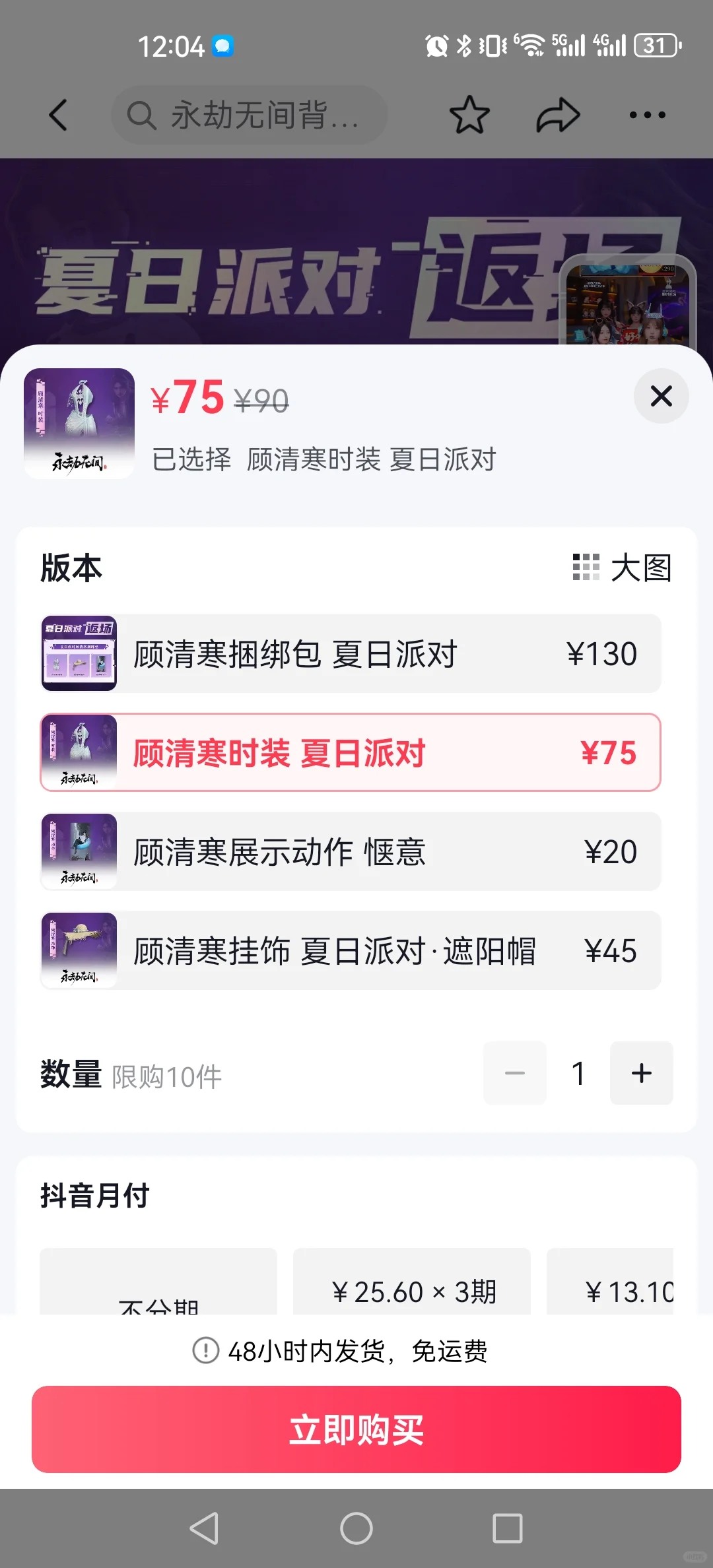This screenshot has width=713, height=1568.
Task: Open the three-dot overflow menu
Action: click(647, 115)
